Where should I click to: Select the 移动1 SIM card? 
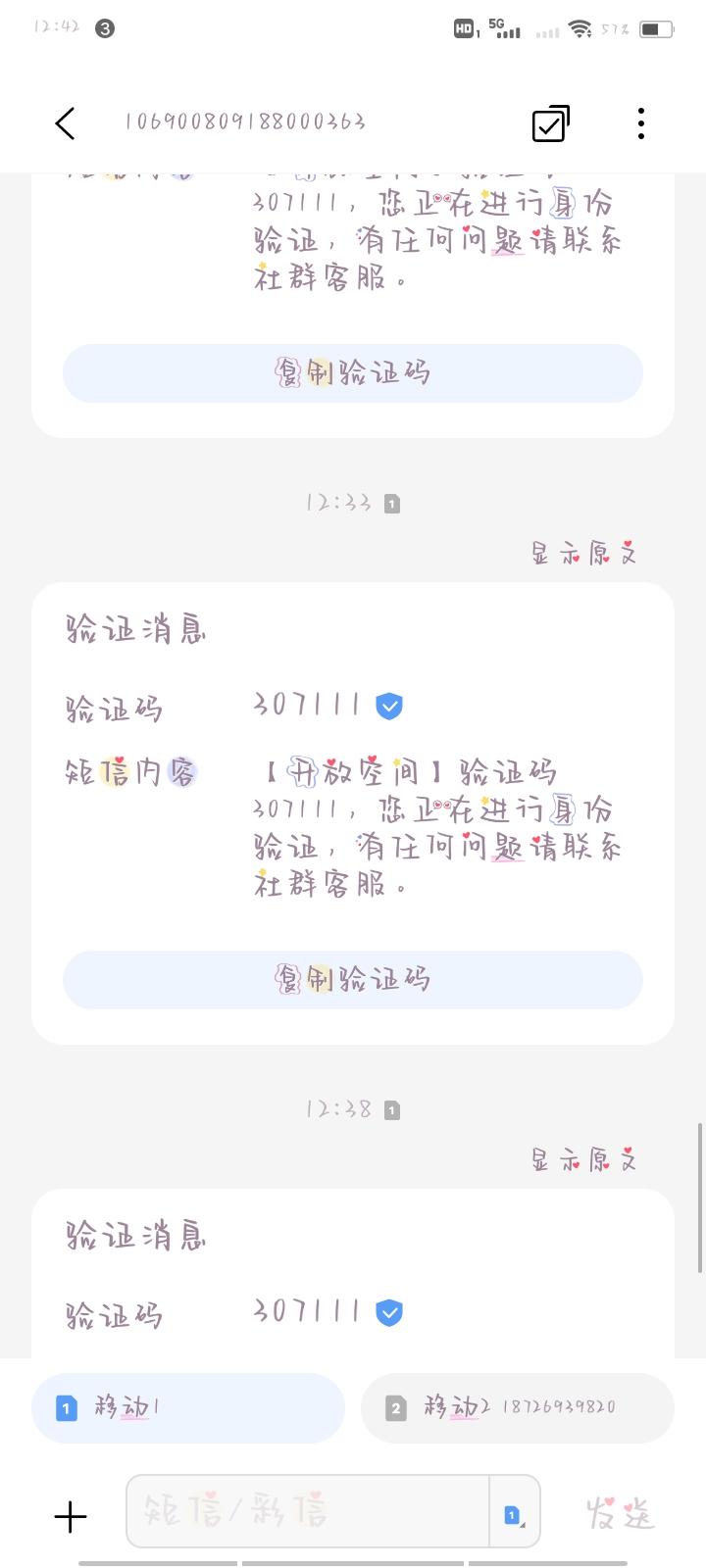pyautogui.click(x=188, y=1408)
